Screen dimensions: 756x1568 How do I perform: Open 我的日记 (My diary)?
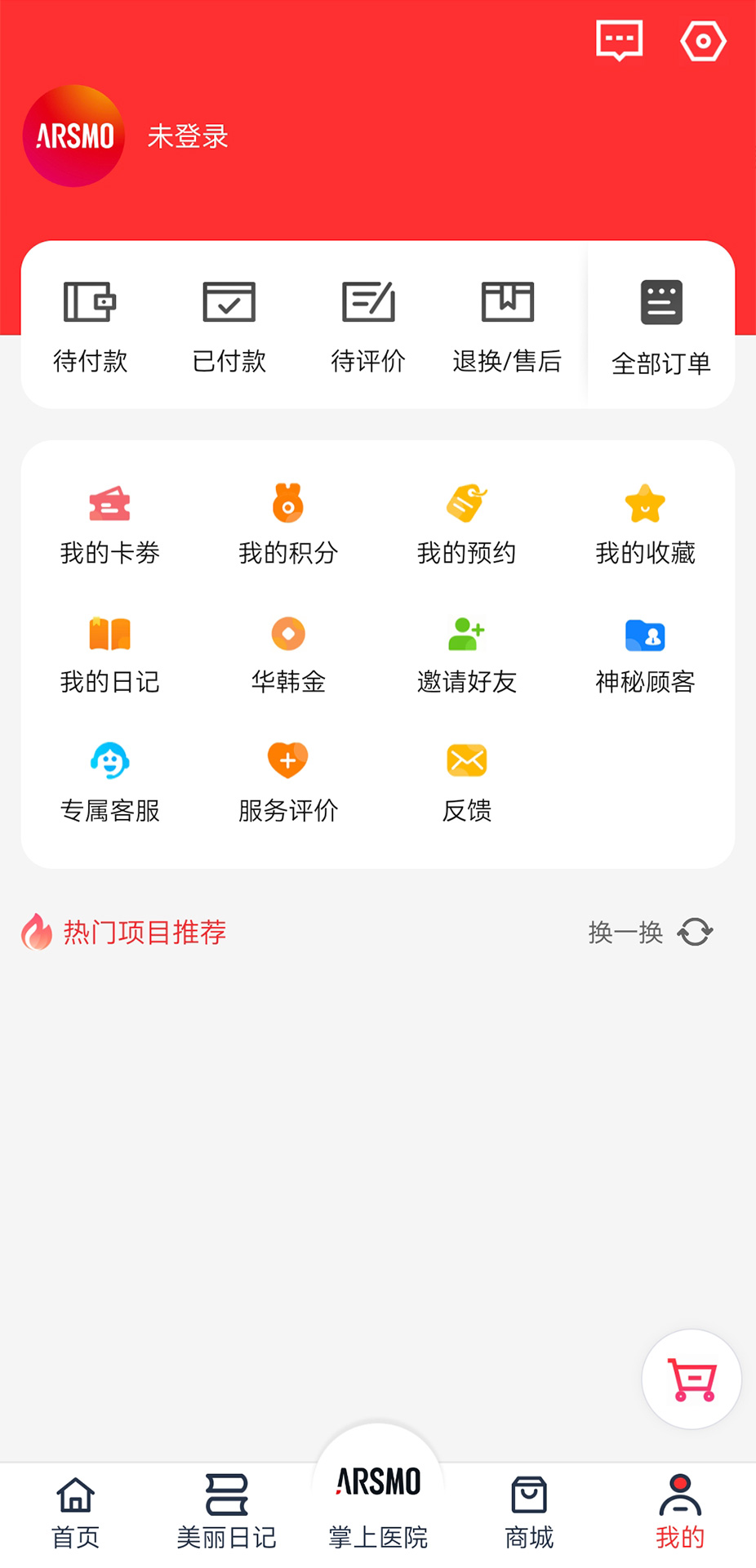110,653
